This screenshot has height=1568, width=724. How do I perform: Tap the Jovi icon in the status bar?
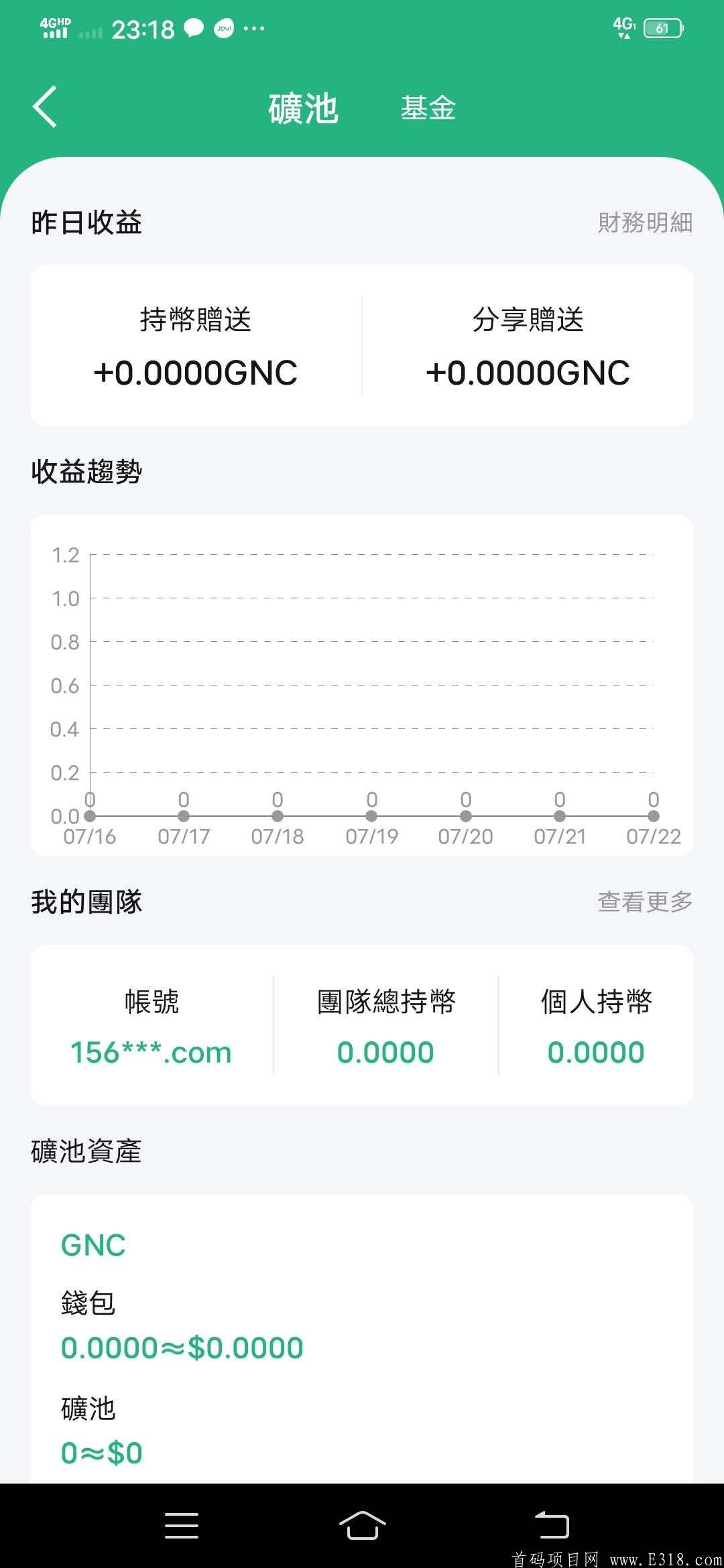pos(223,29)
